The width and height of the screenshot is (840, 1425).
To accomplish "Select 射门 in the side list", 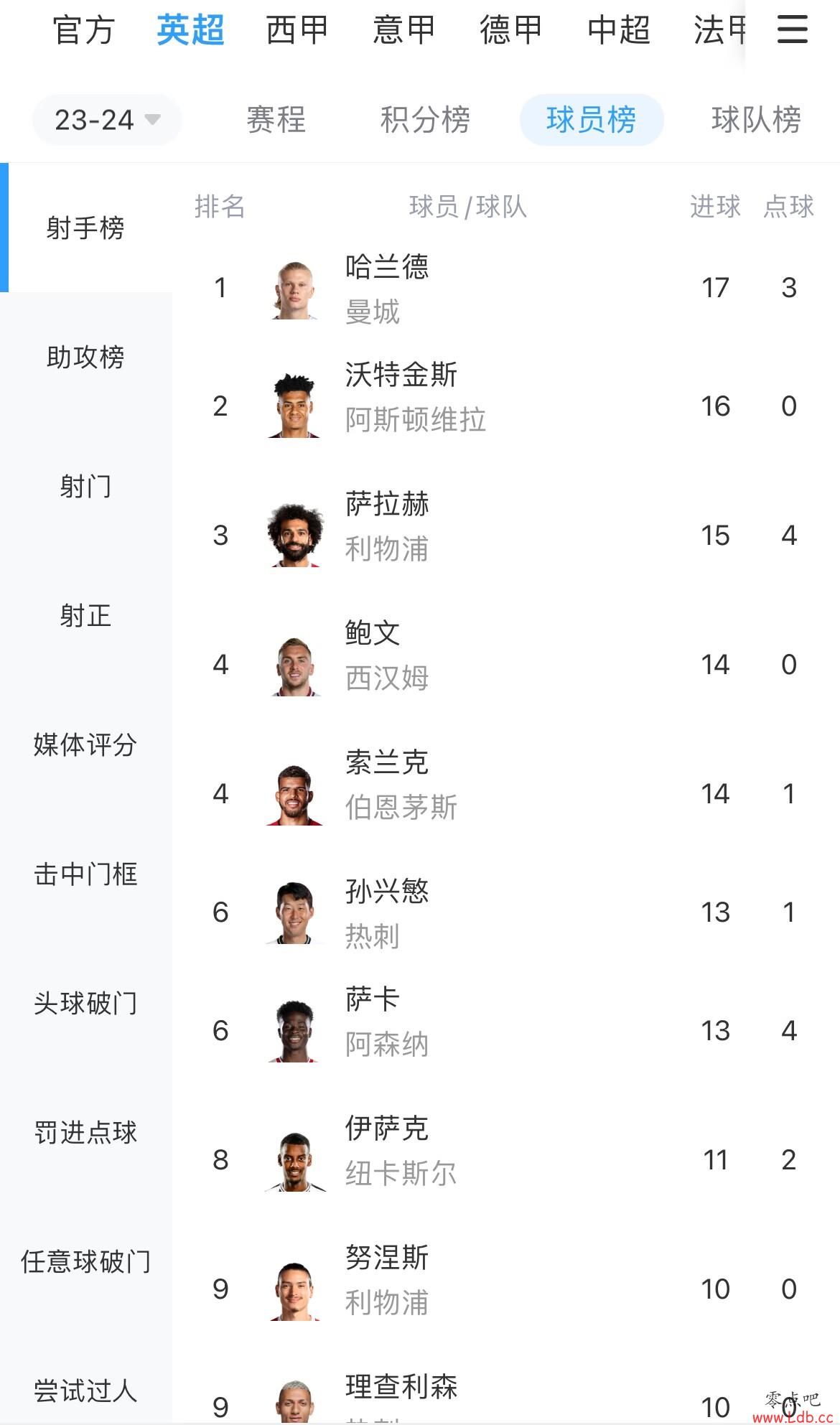I will [86, 486].
